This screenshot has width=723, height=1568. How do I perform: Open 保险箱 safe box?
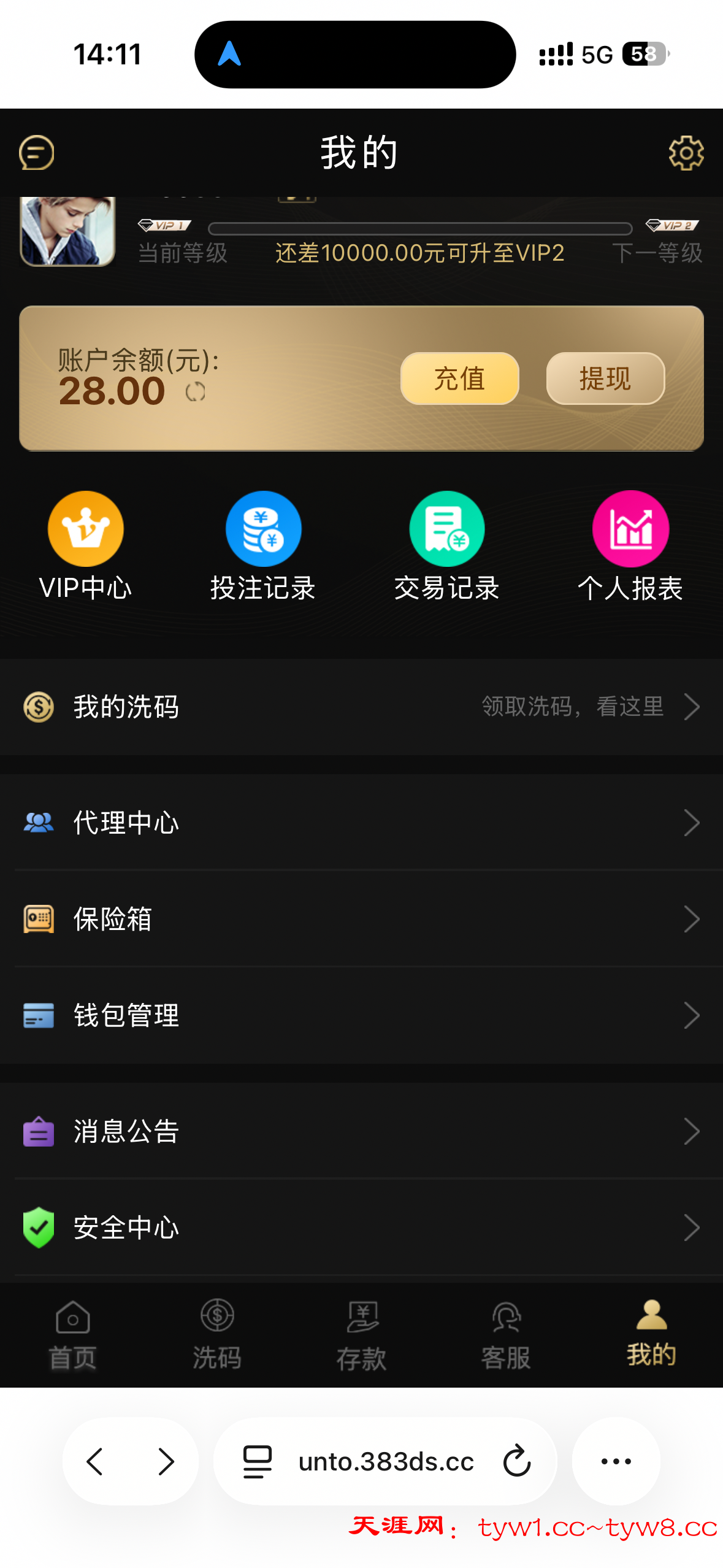click(361, 919)
